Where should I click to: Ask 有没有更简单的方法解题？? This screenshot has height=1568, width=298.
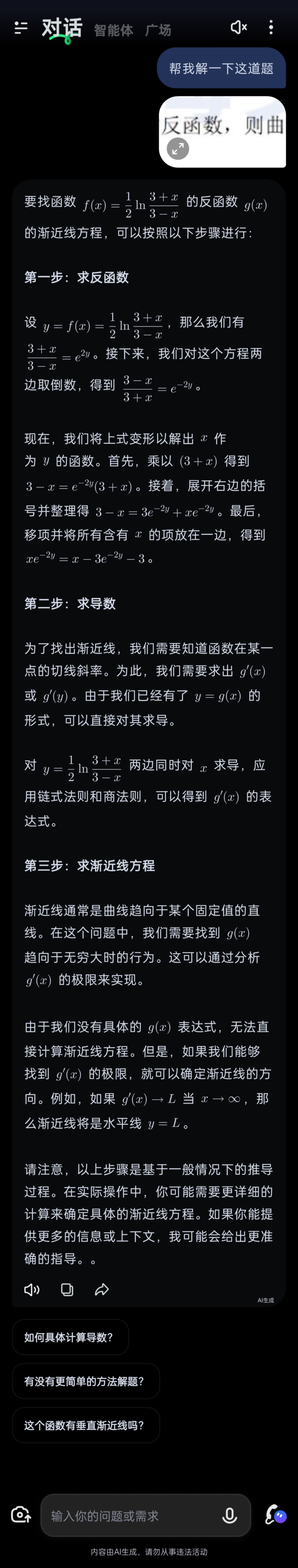pyautogui.click(x=85, y=1382)
